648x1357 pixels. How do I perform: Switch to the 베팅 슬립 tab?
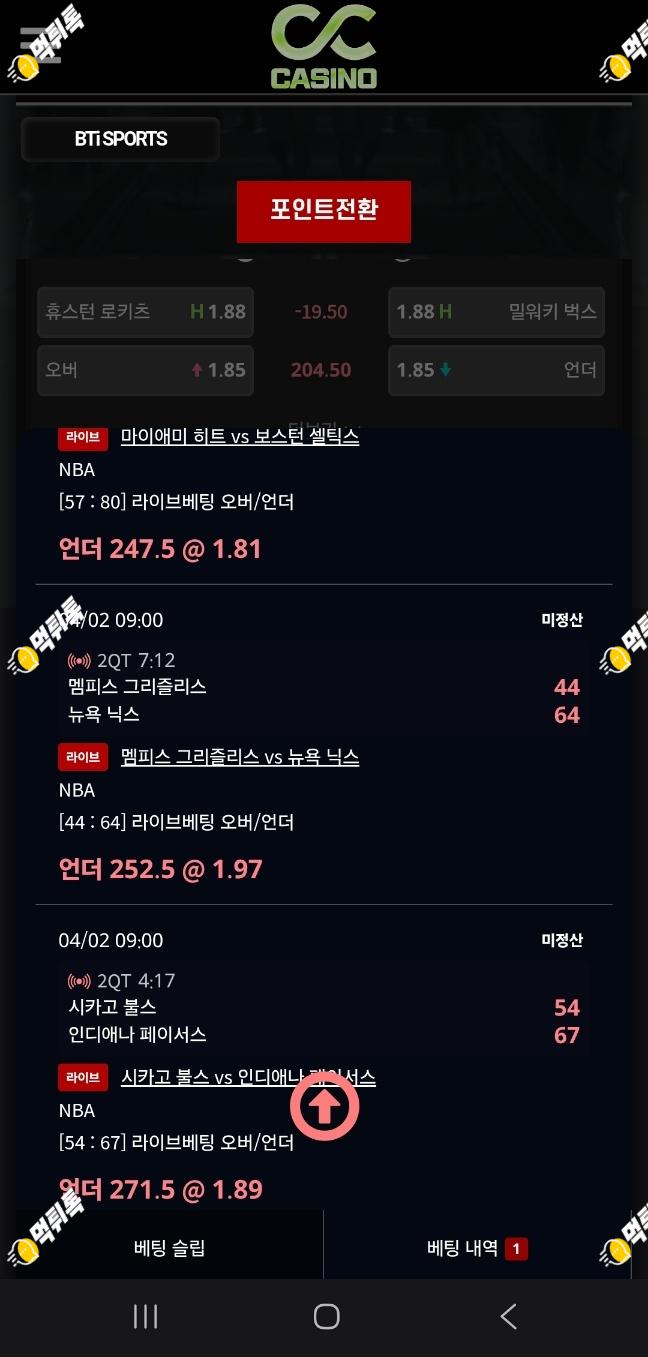pos(169,1248)
